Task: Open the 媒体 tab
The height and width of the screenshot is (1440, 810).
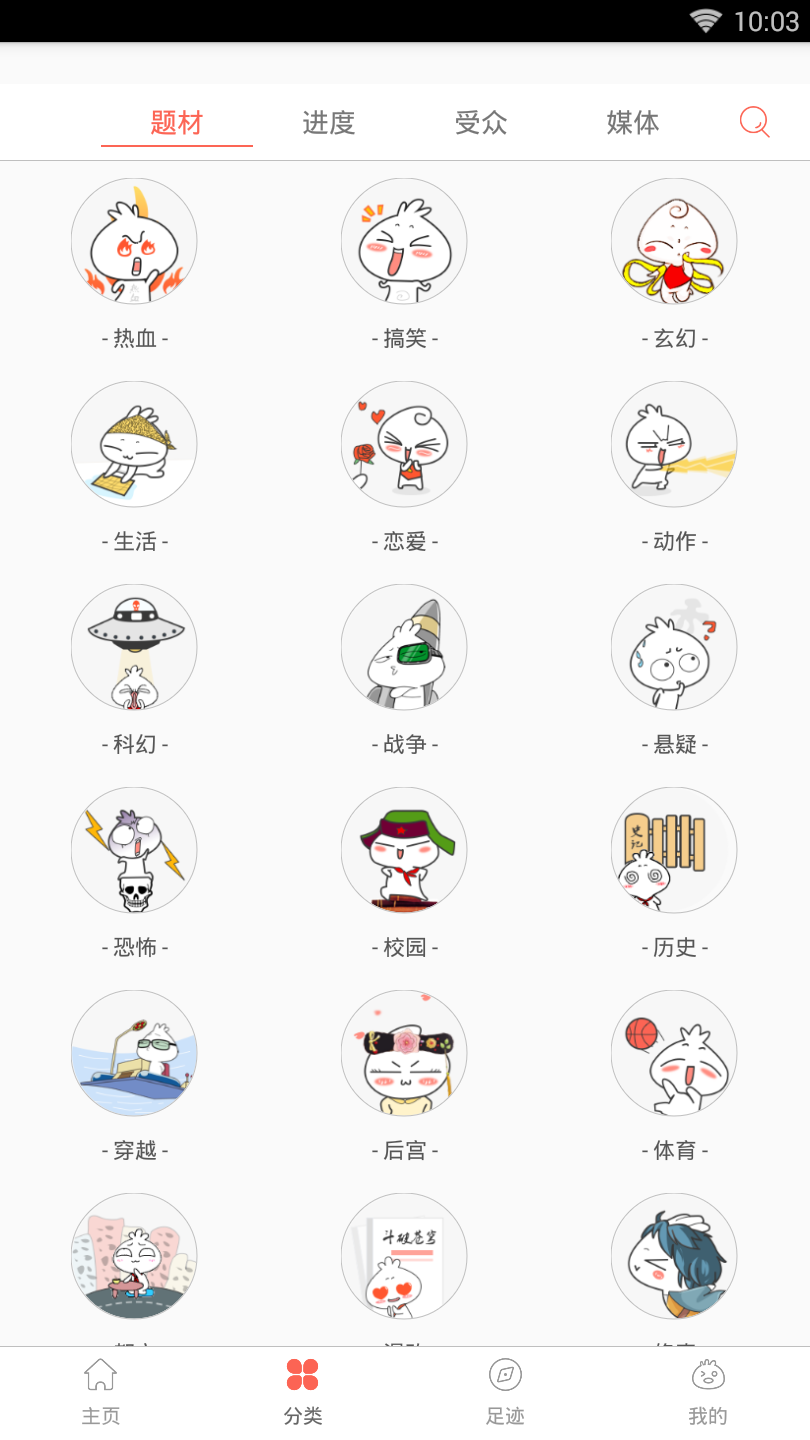Action: pyautogui.click(x=632, y=121)
